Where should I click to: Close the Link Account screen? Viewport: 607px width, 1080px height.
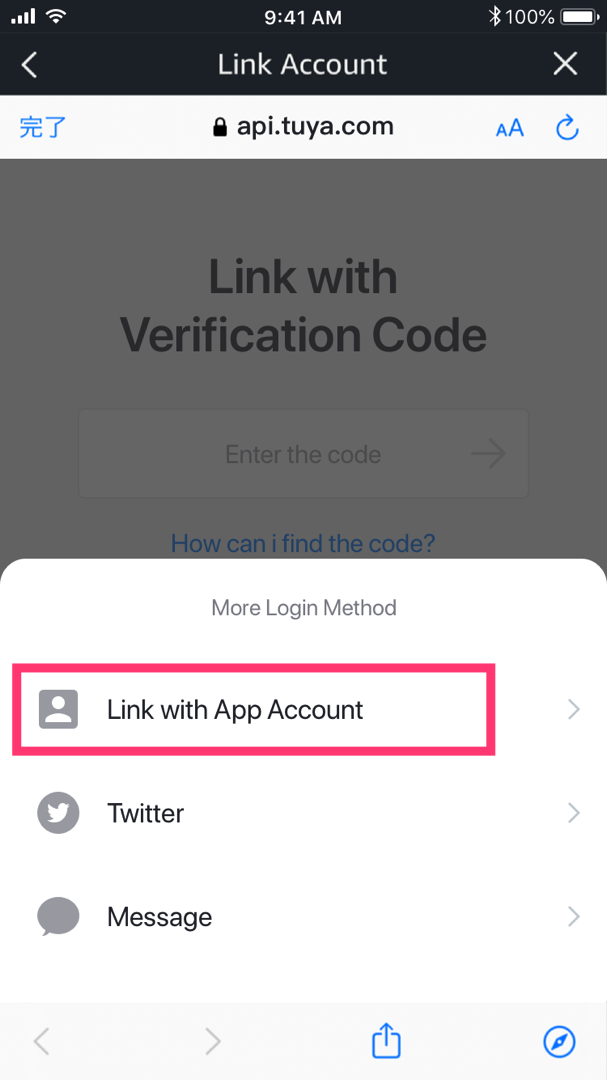coord(566,65)
